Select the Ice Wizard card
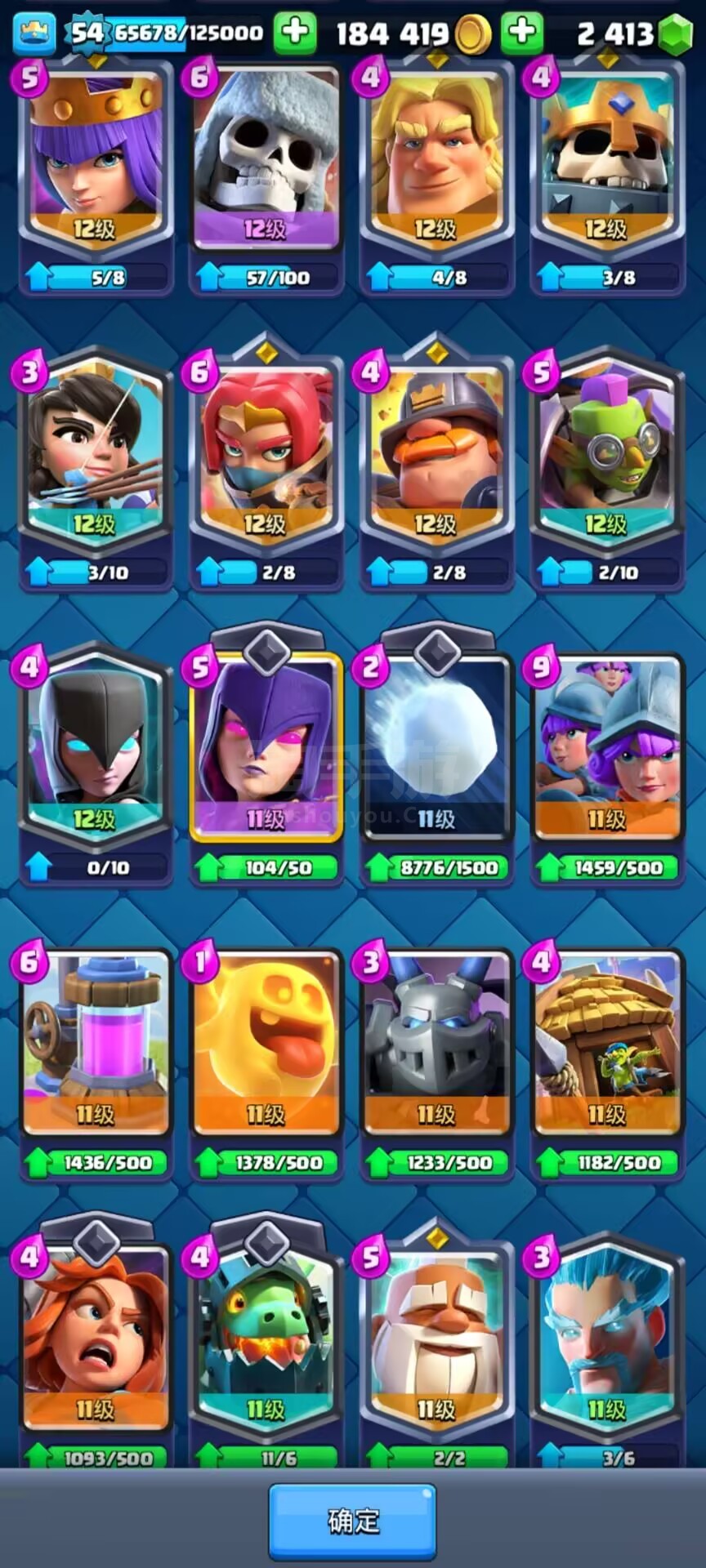This screenshot has width=706, height=1568. [607, 1352]
